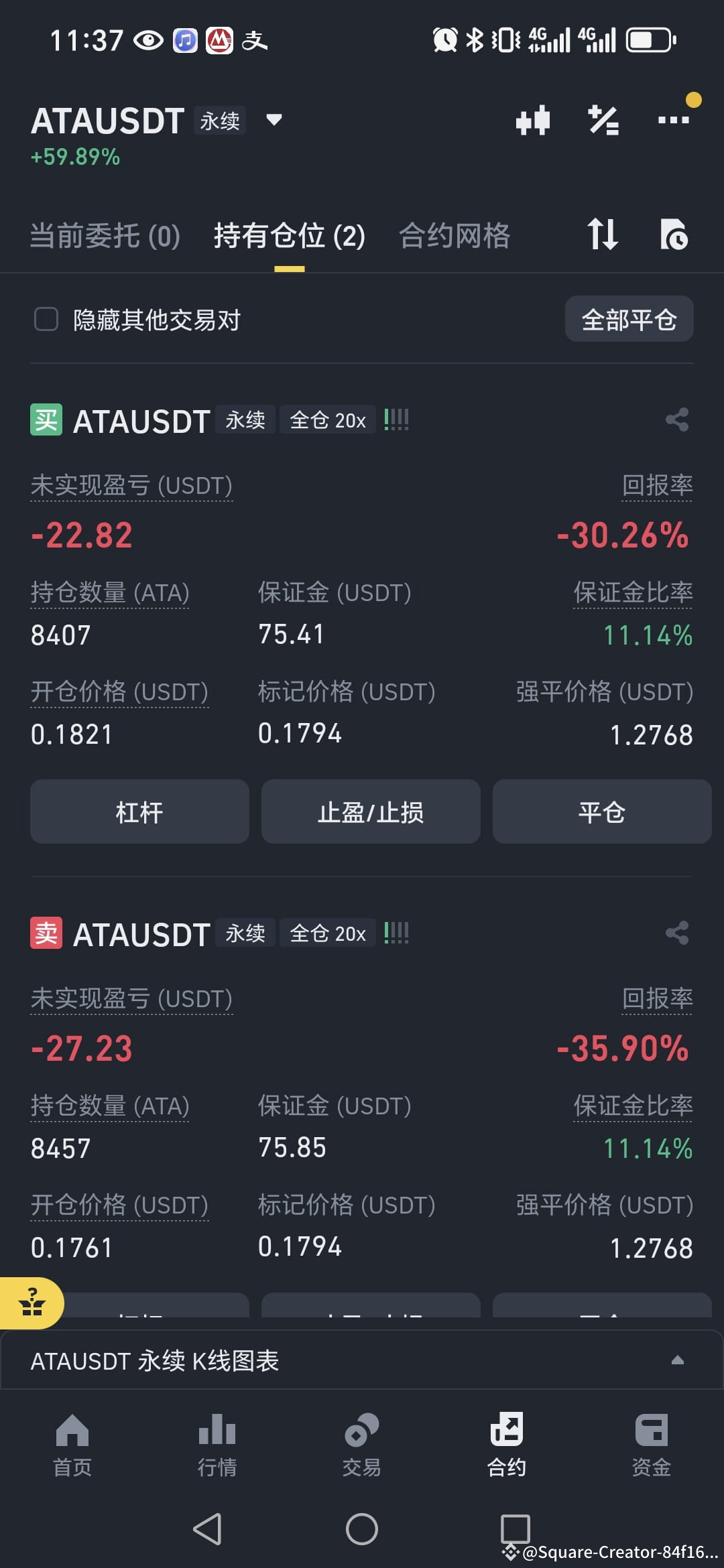Go to 资金 via bottom navigation

pyautogui.click(x=651, y=1447)
